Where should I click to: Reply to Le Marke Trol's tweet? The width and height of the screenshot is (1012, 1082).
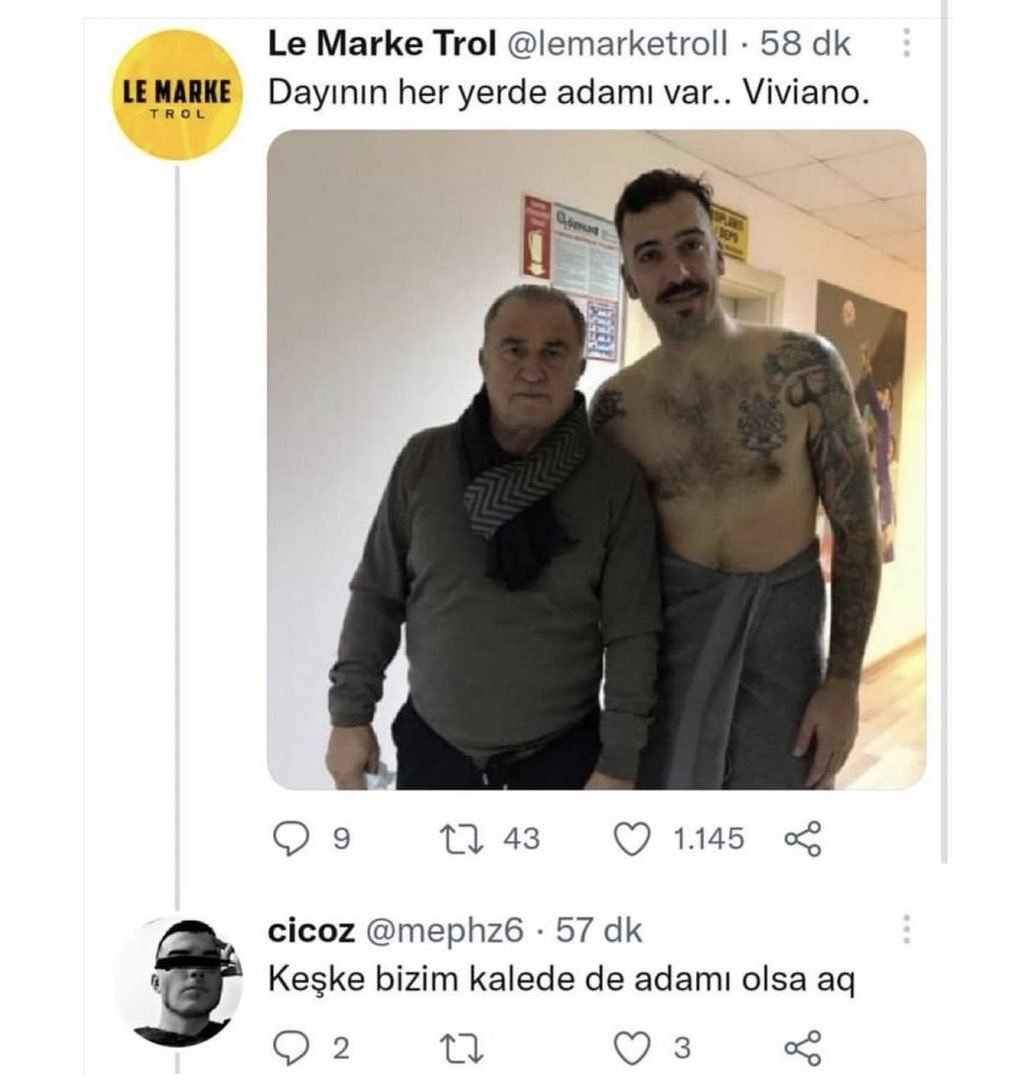click(x=290, y=838)
